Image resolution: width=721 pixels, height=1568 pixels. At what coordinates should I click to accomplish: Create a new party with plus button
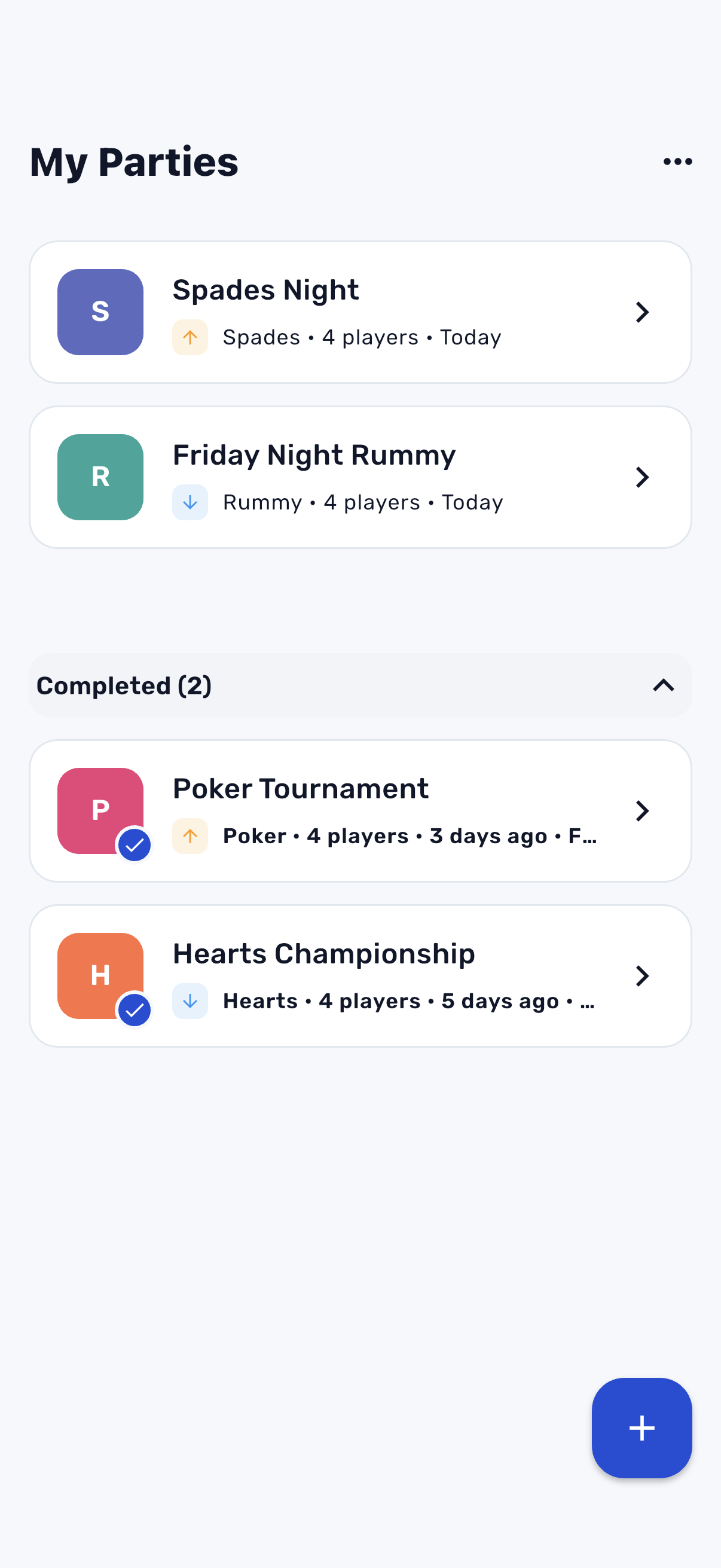[x=641, y=1427]
